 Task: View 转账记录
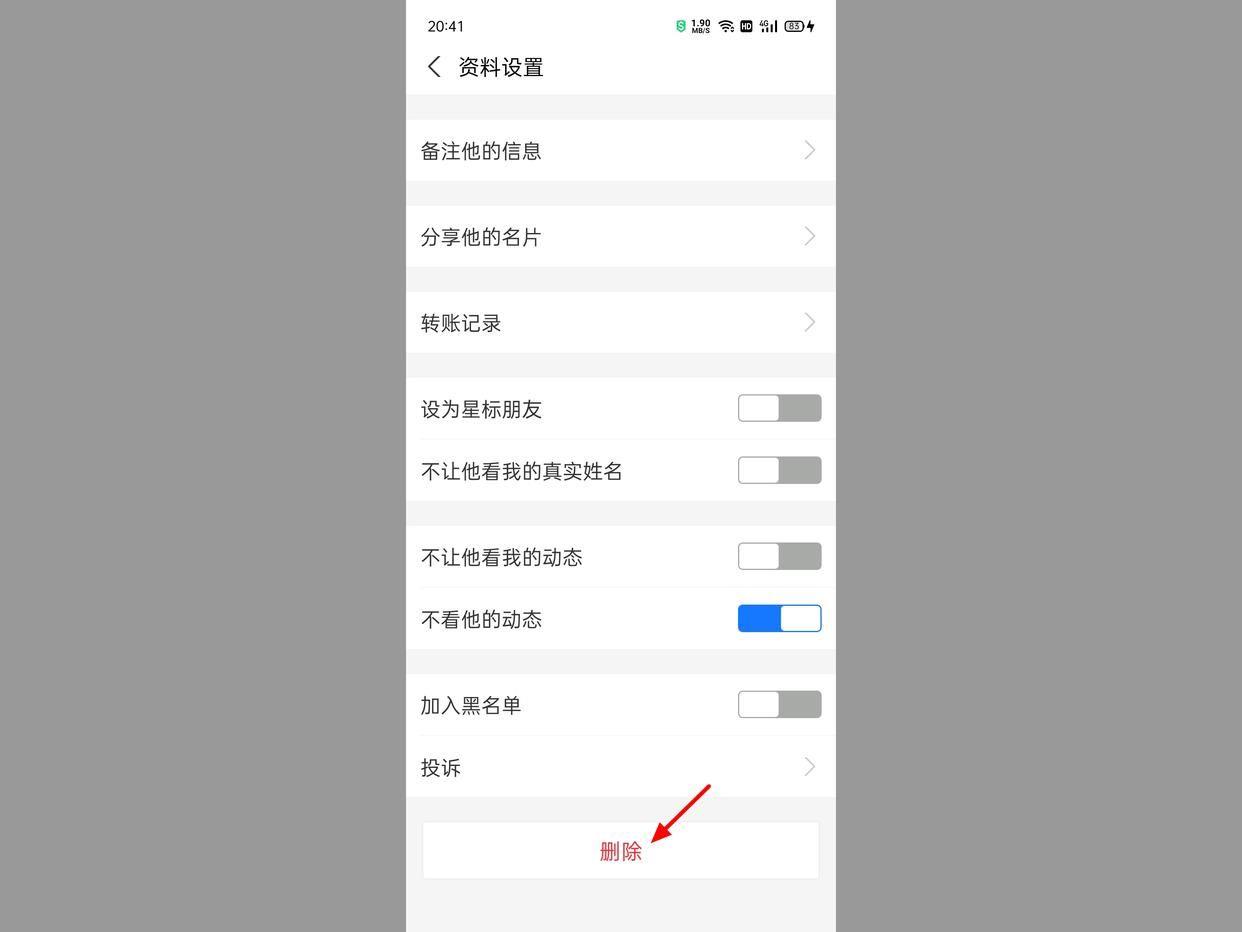tap(620, 323)
